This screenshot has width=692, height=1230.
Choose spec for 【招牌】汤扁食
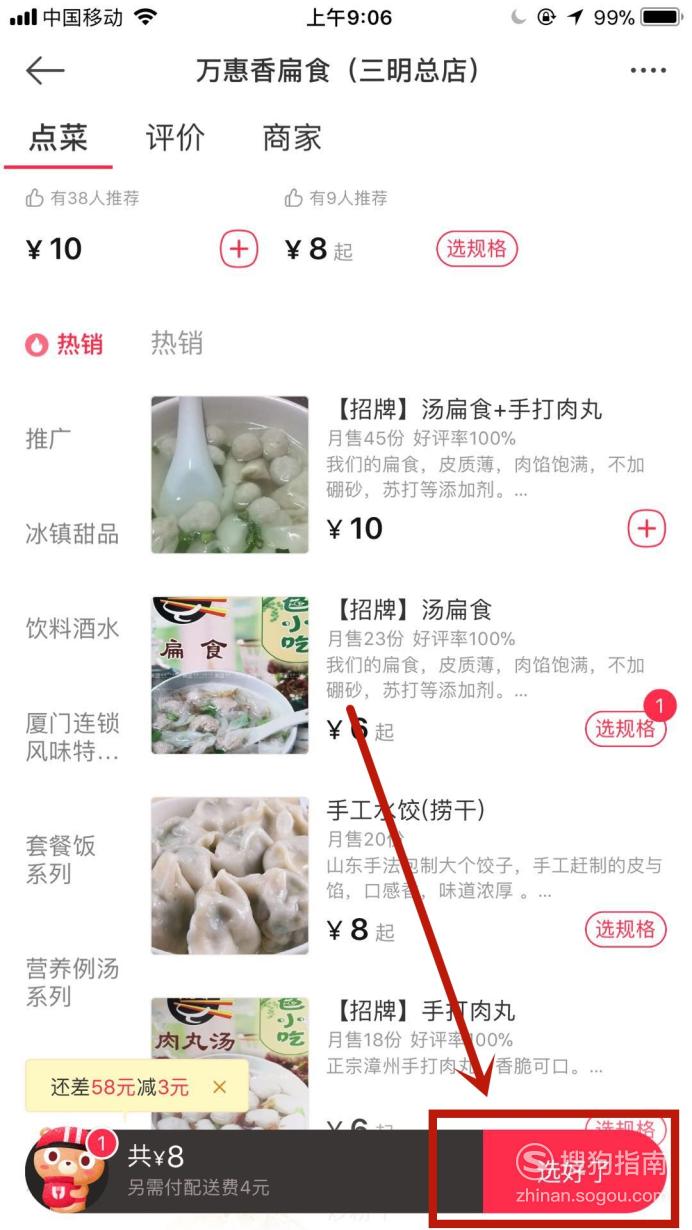(625, 729)
